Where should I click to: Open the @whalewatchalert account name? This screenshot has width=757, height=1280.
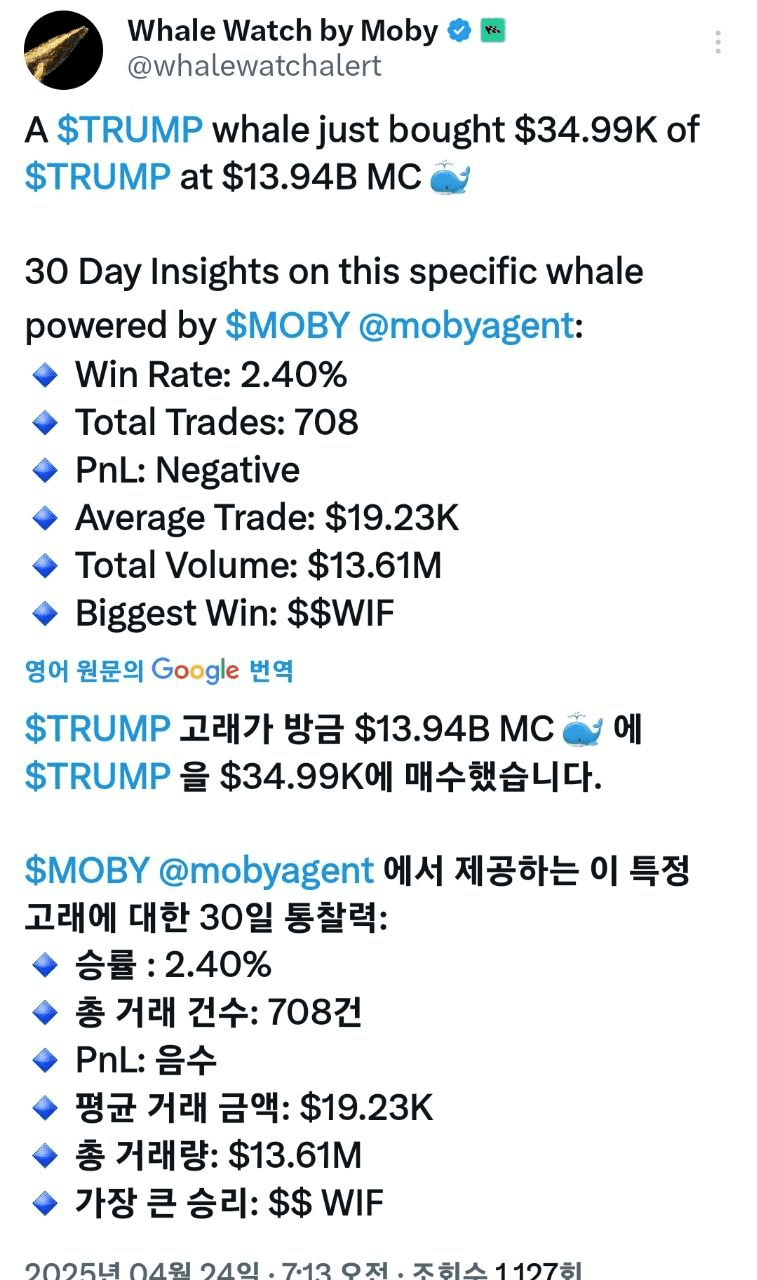point(255,67)
